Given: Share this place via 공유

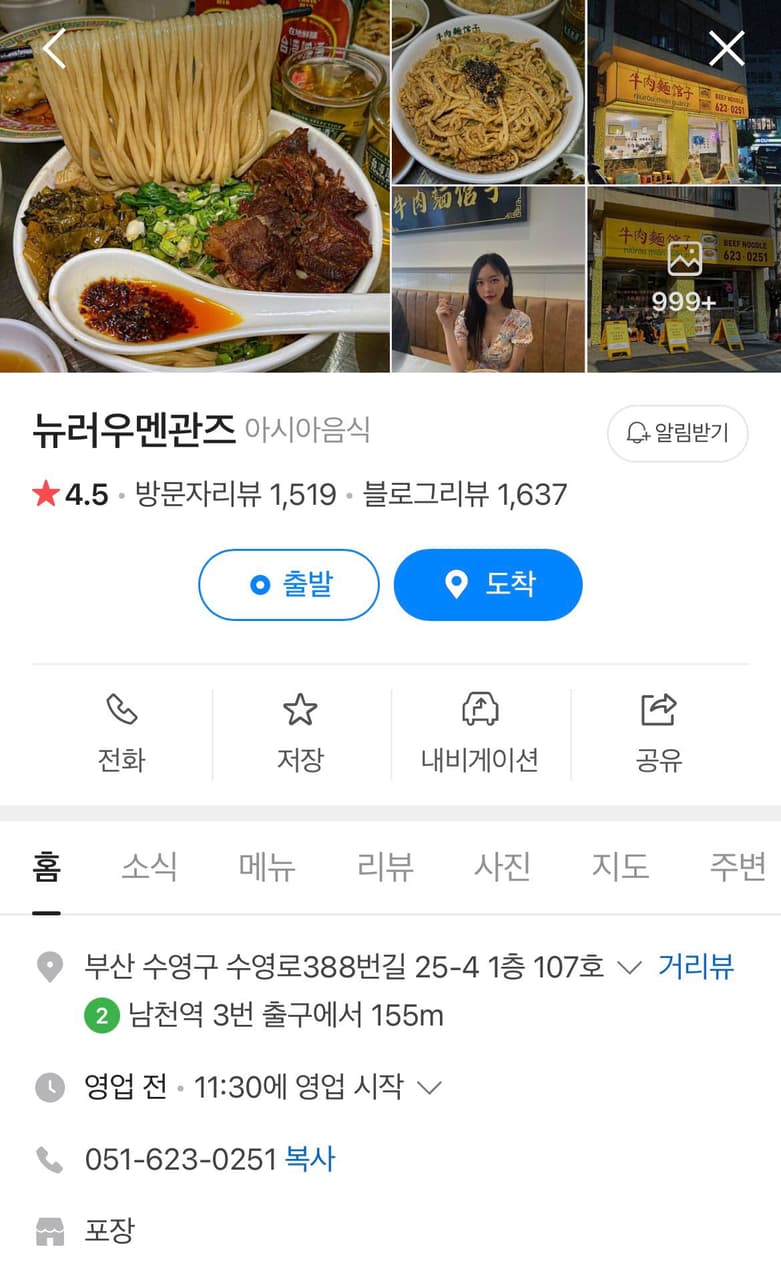Looking at the screenshot, I should pos(659,734).
